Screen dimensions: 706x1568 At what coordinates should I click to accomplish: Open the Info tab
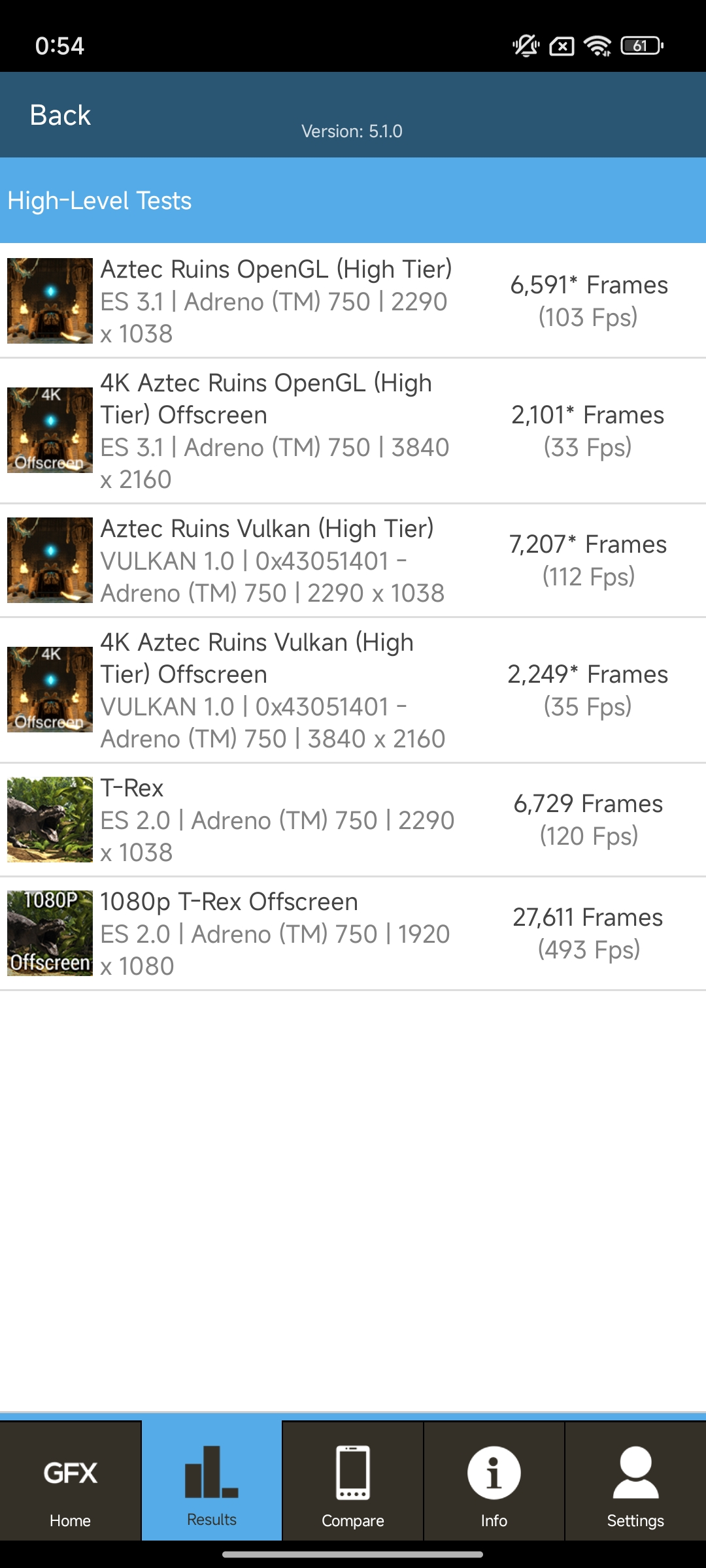coord(494,1480)
